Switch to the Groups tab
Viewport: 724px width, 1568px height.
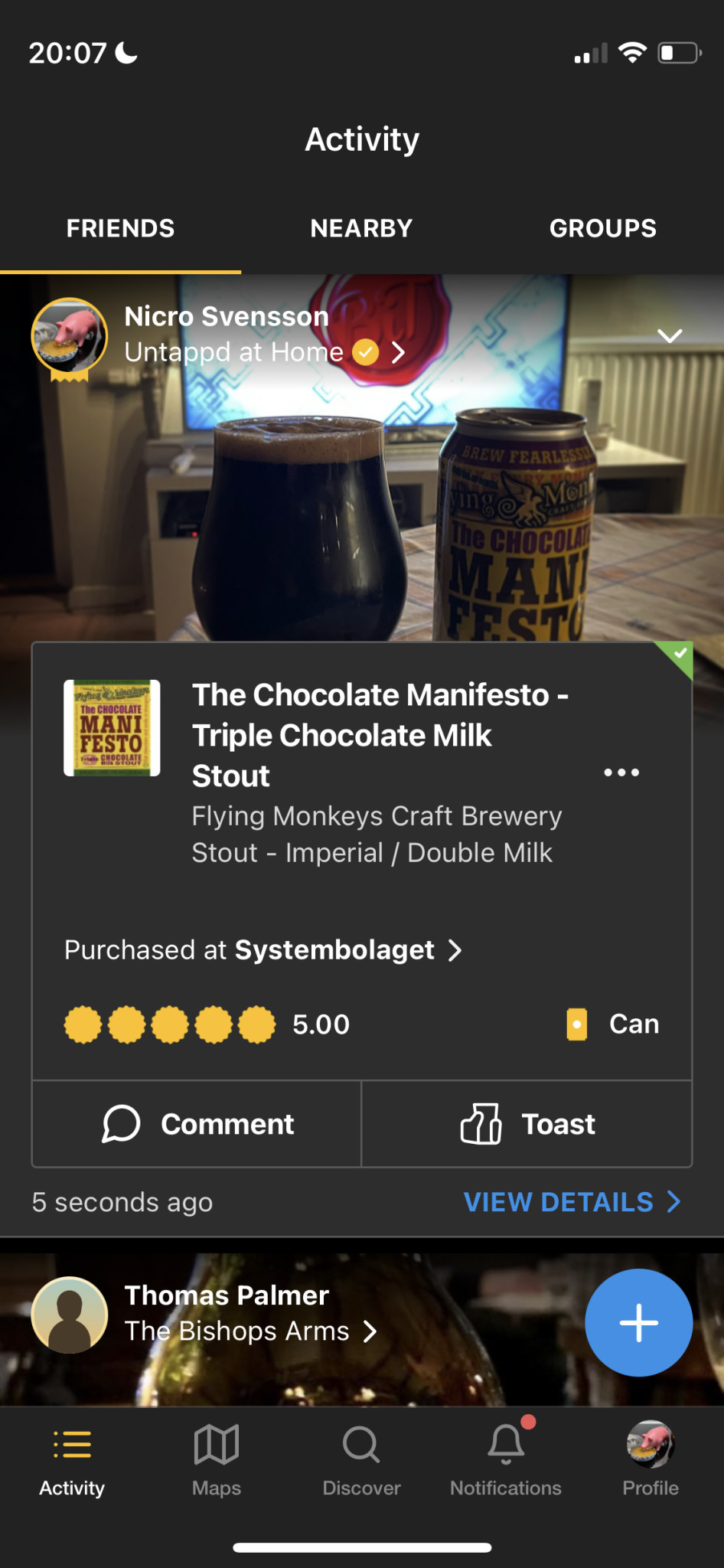coord(602,228)
